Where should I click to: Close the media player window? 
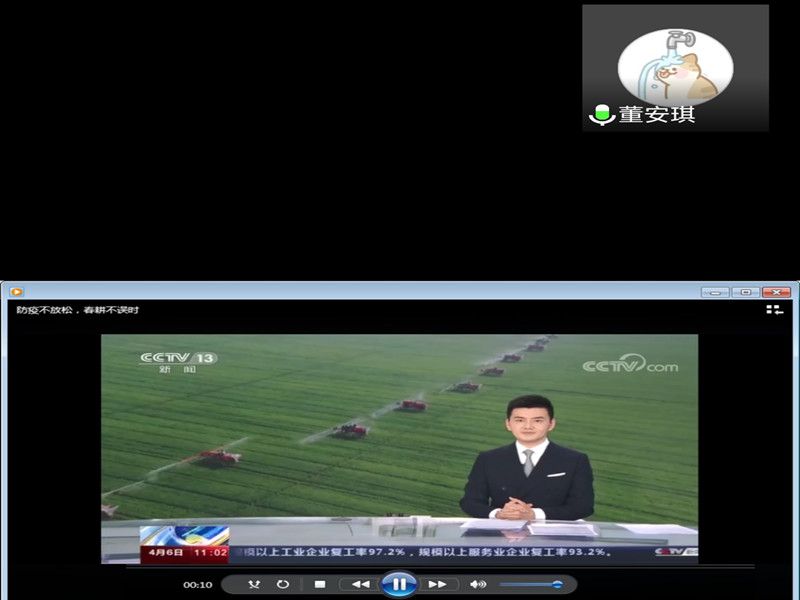coord(776,292)
